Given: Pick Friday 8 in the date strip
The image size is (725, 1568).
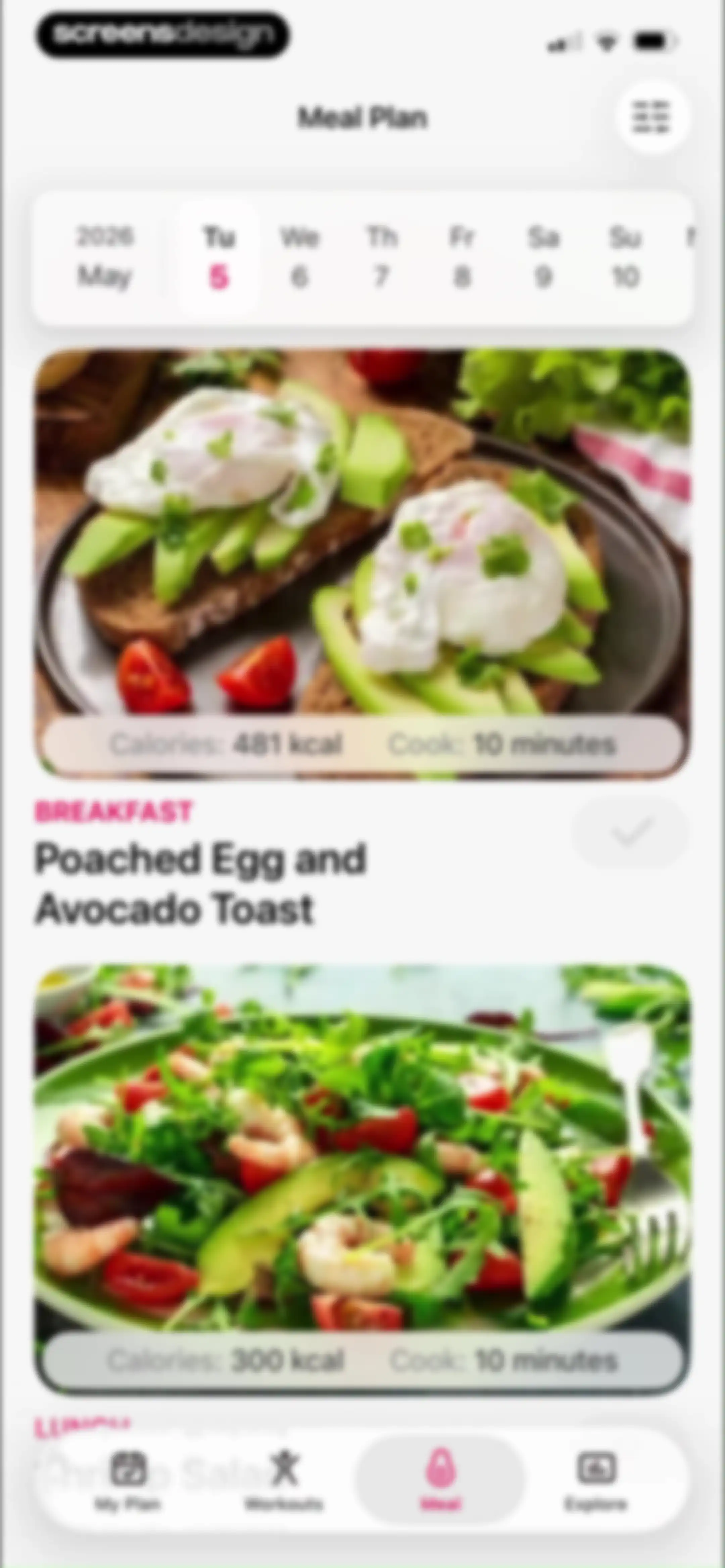Looking at the screenshot, I should coord(462,258).
